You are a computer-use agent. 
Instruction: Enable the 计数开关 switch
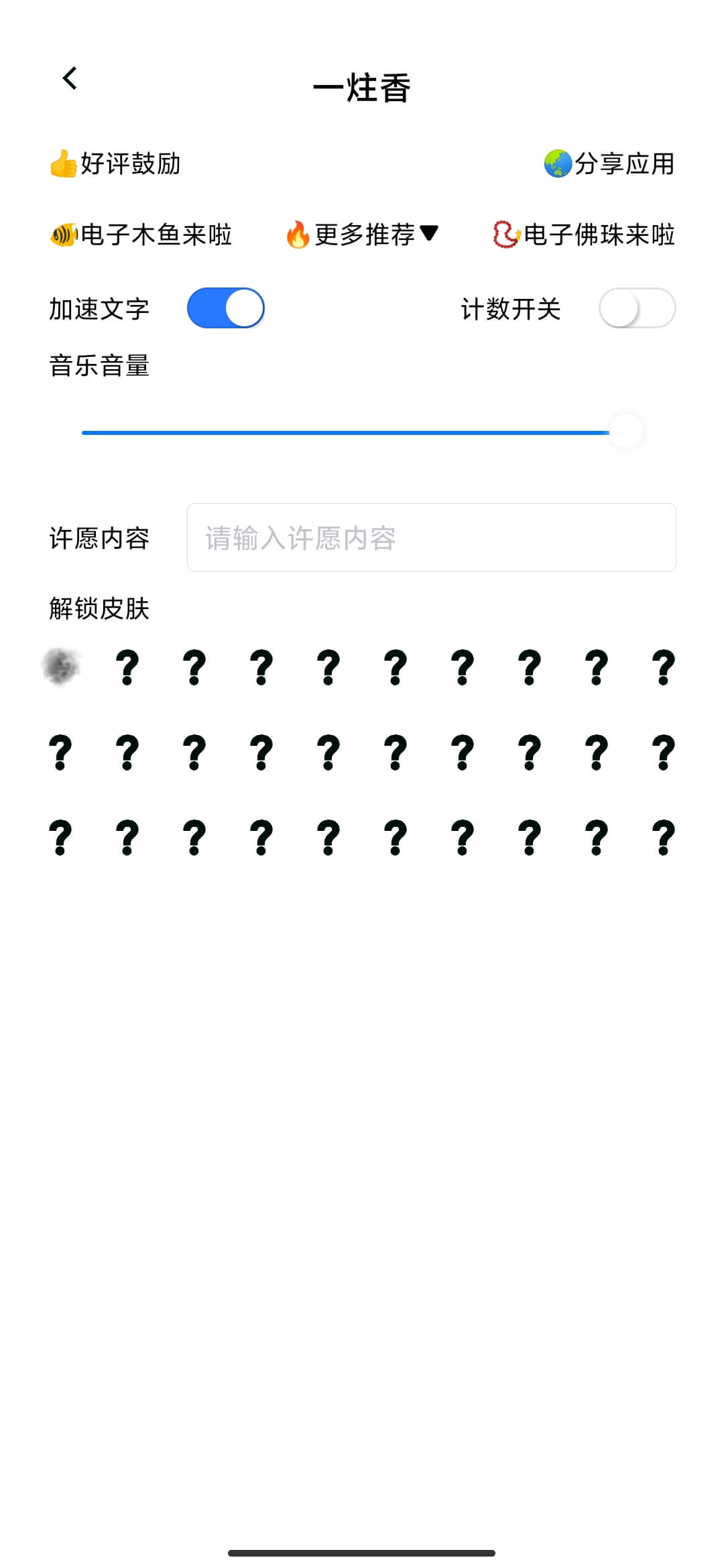(x=637, y=308)
